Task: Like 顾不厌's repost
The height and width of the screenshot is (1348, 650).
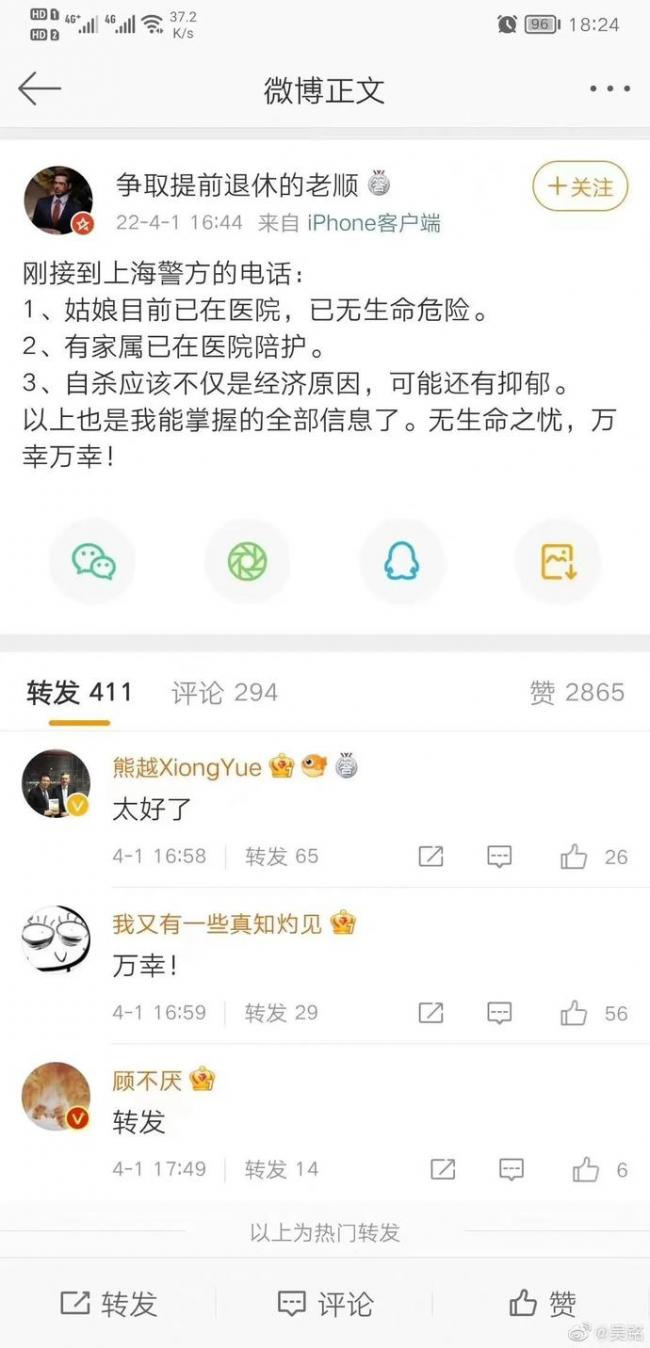Action: tap(585, 1169)
